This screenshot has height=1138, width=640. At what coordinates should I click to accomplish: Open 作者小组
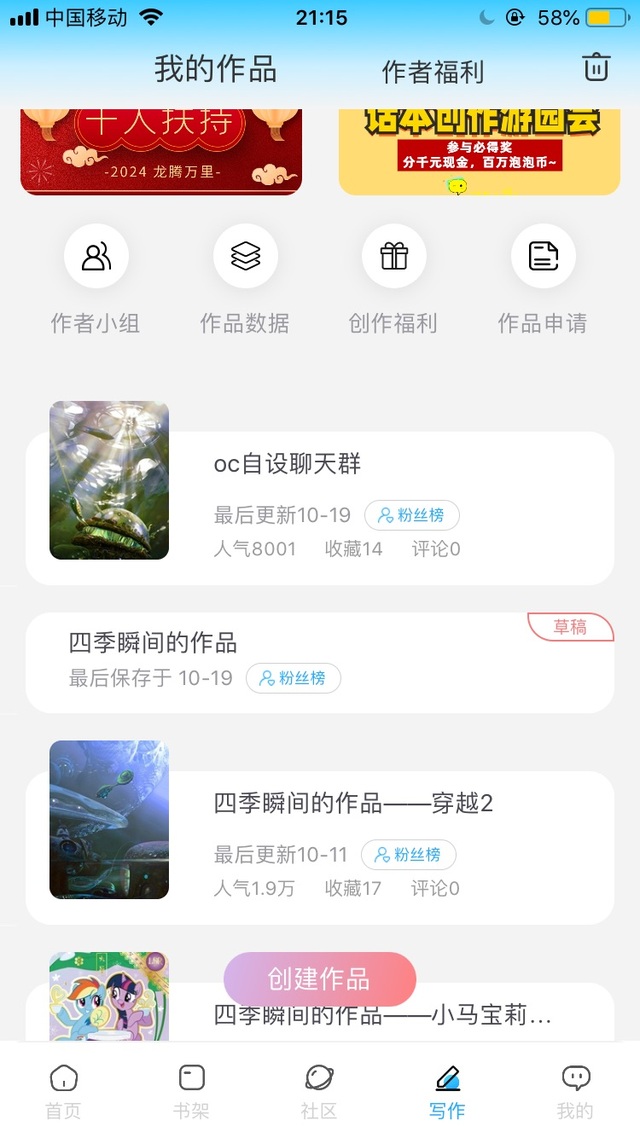tap(96, 279)
